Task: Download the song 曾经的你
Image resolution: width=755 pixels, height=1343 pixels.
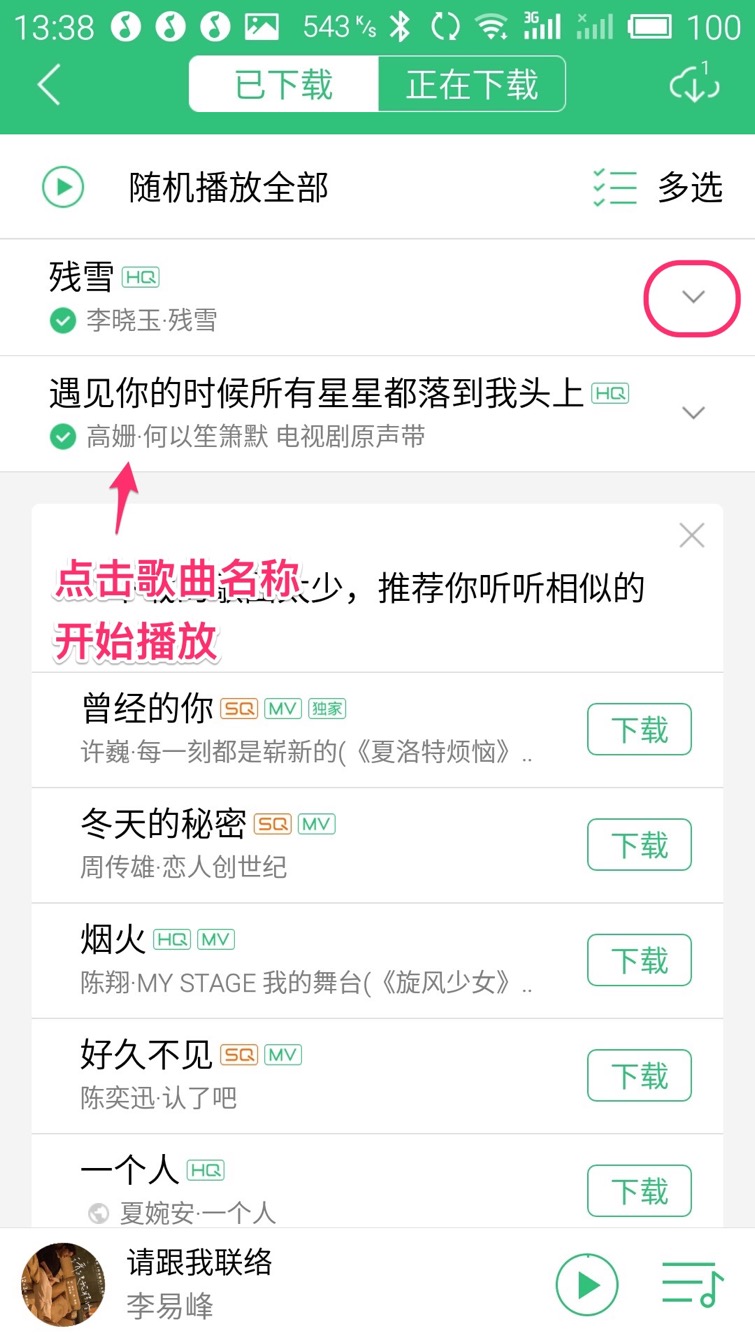Action: [639, 730]
